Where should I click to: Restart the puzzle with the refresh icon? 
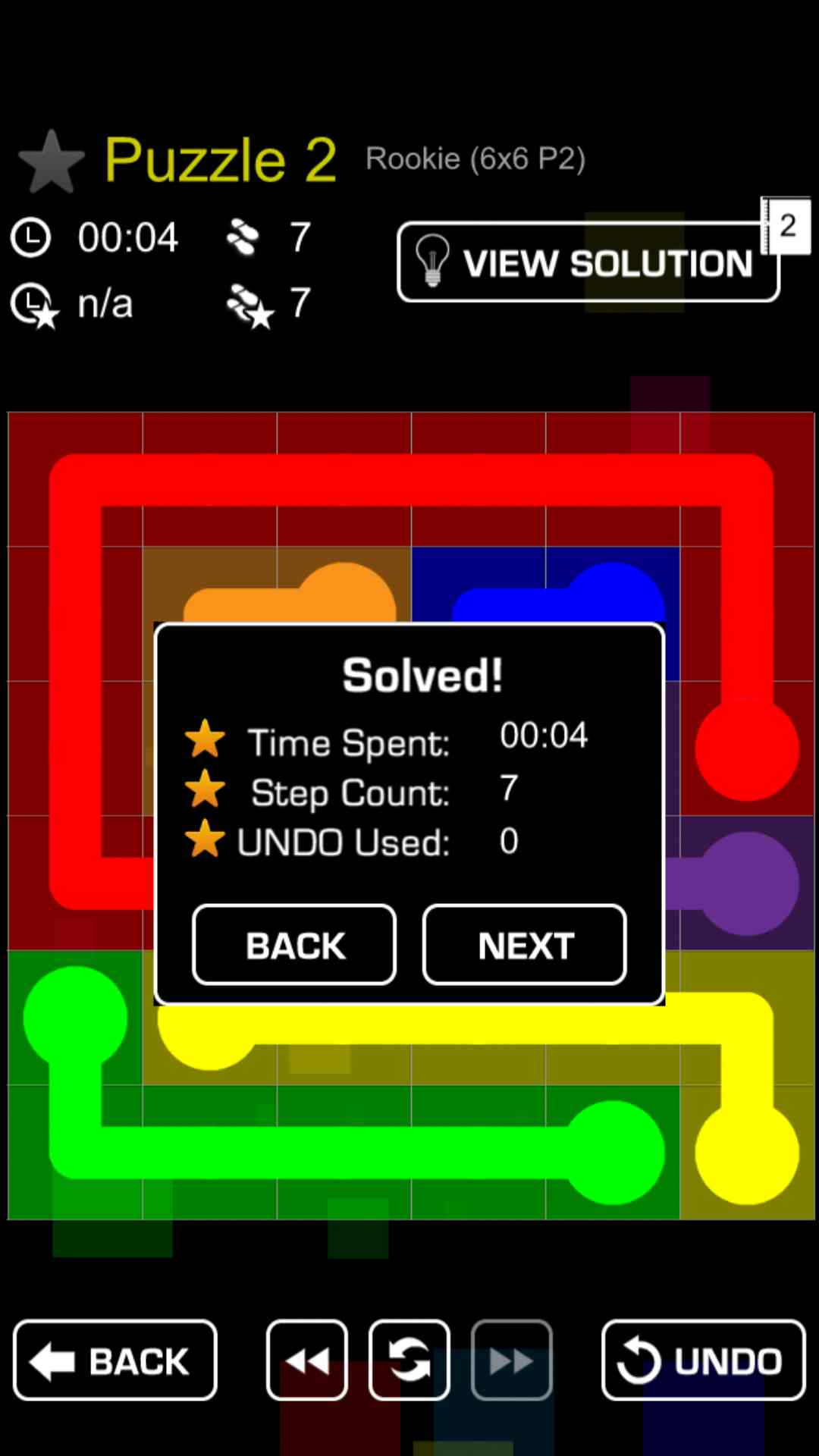[x=409, y=1360]
